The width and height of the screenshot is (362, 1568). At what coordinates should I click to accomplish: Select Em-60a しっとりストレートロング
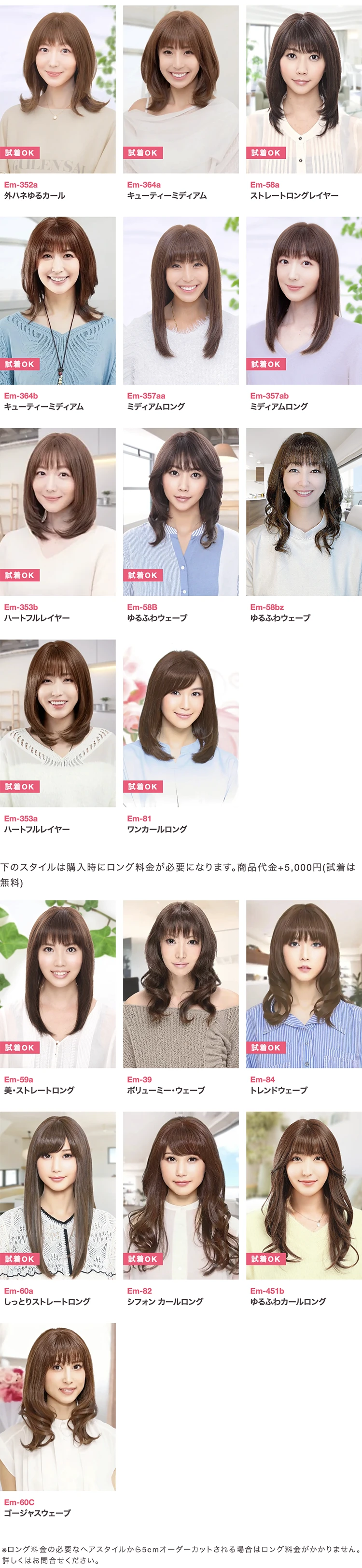pyautogui.click(x=57, y=1196)
